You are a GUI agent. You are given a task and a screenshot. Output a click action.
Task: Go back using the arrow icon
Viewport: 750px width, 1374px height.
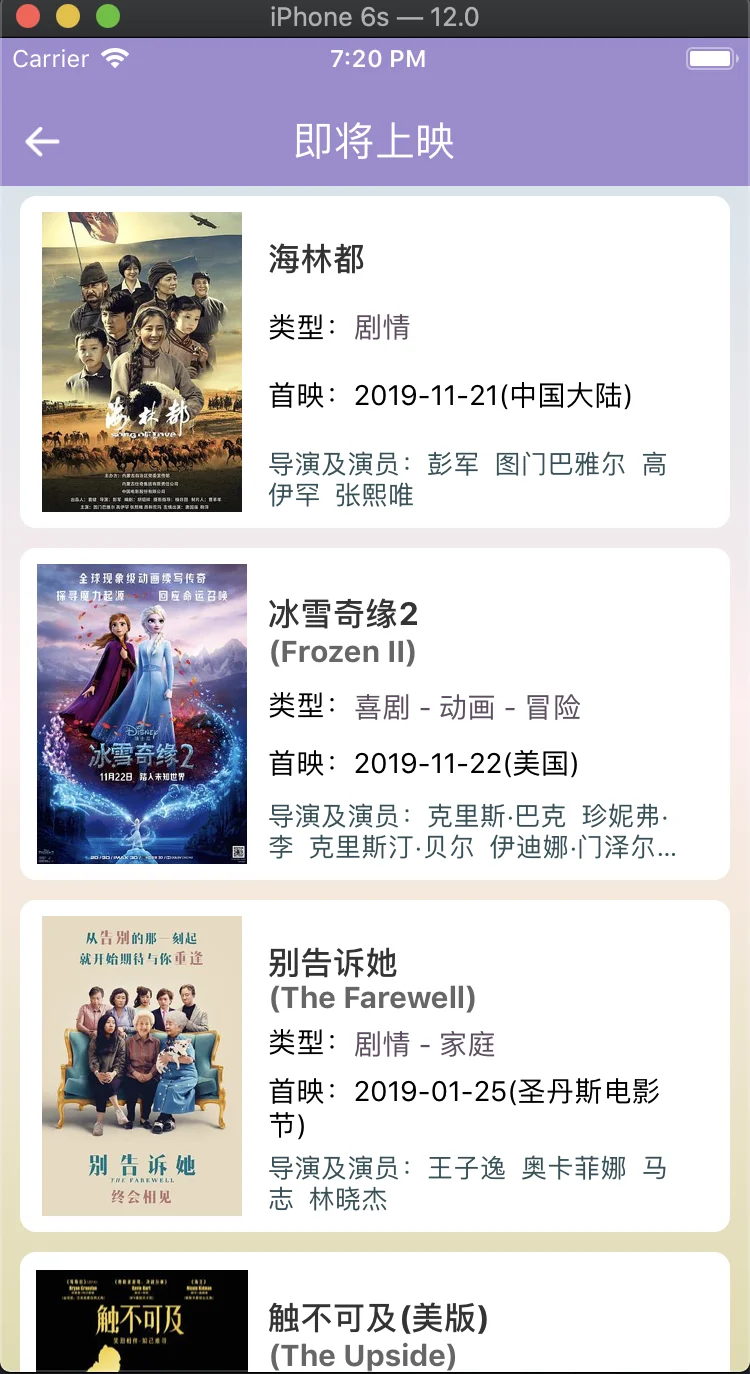pos(42,142)
